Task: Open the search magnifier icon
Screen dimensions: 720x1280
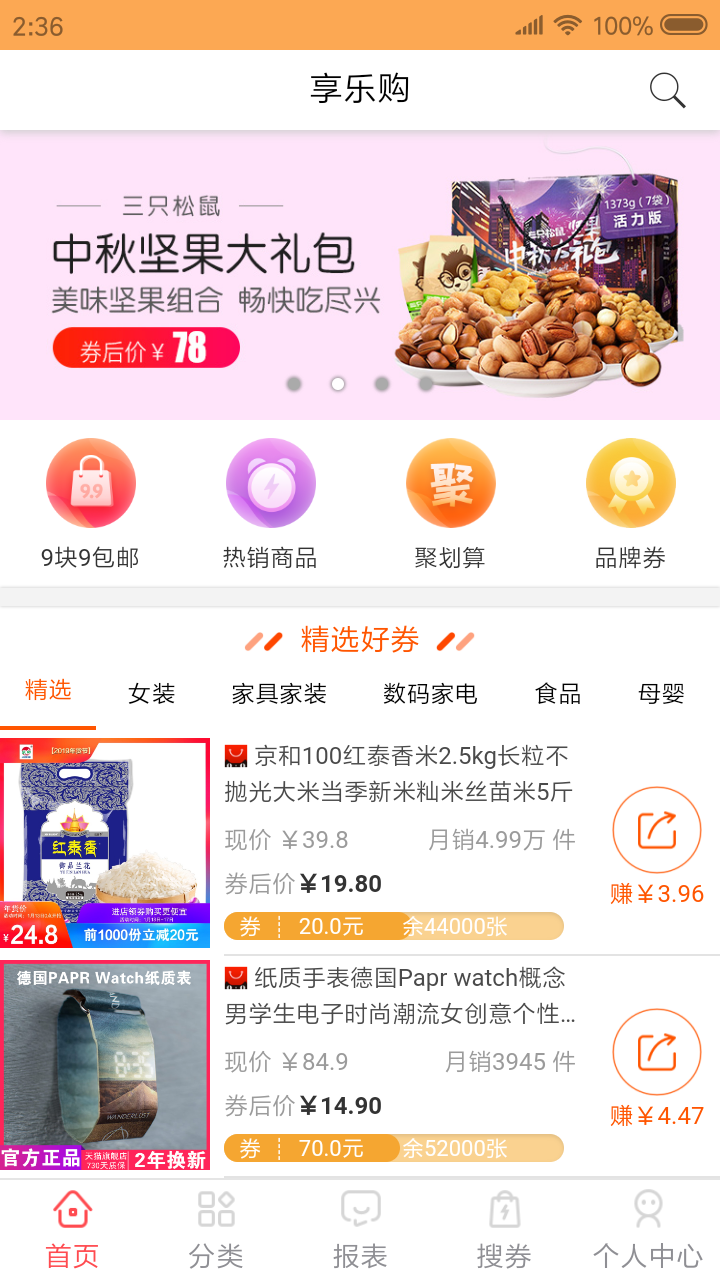Action: (666, 90)
